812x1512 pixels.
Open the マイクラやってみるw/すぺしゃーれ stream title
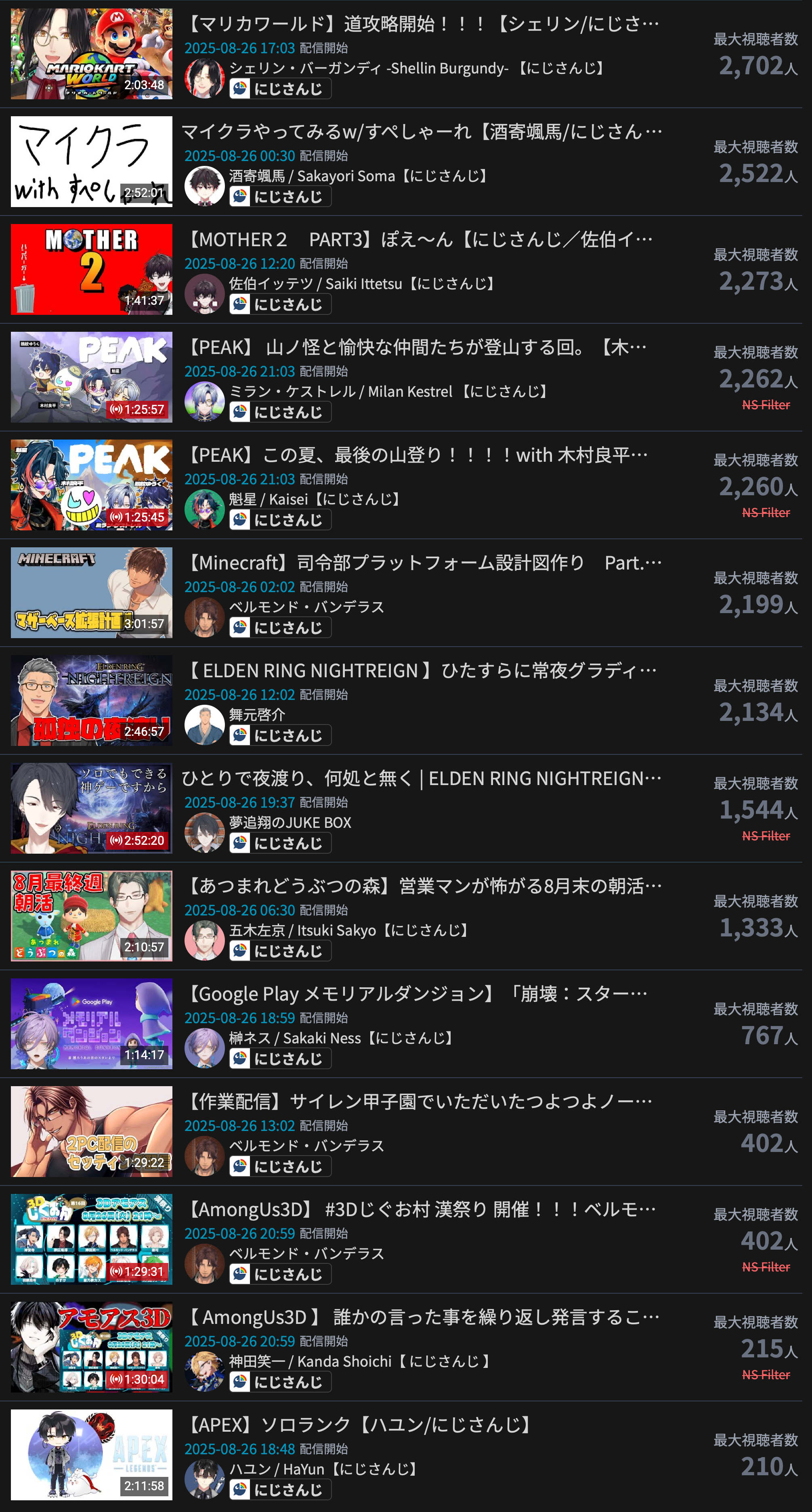click(x=422, y=132)
